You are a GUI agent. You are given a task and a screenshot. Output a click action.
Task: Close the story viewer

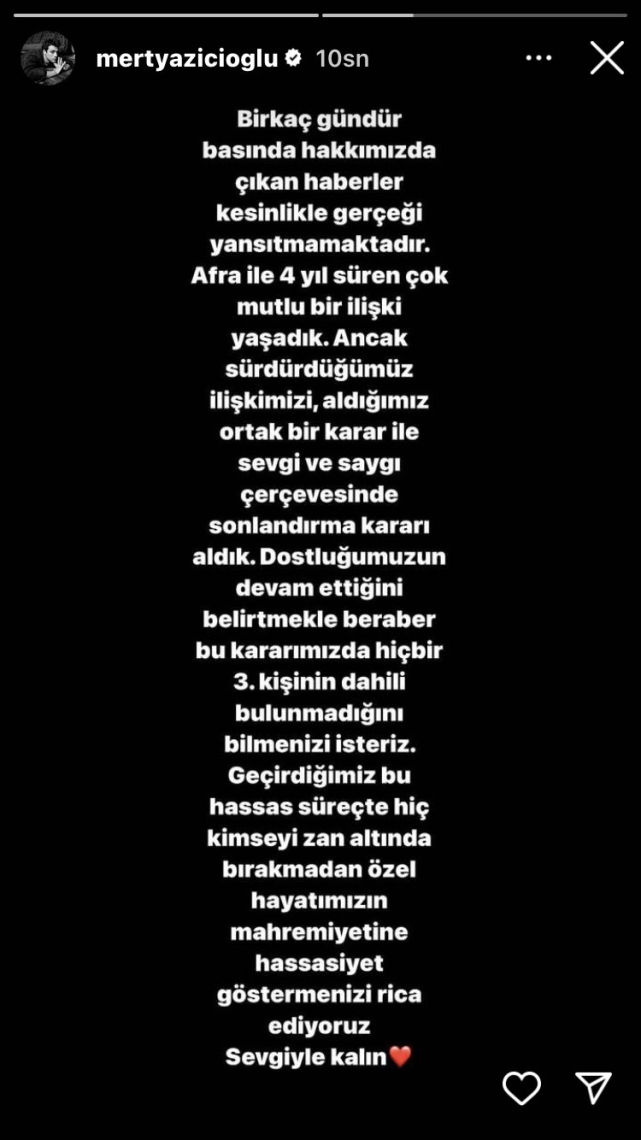point(606,58)
